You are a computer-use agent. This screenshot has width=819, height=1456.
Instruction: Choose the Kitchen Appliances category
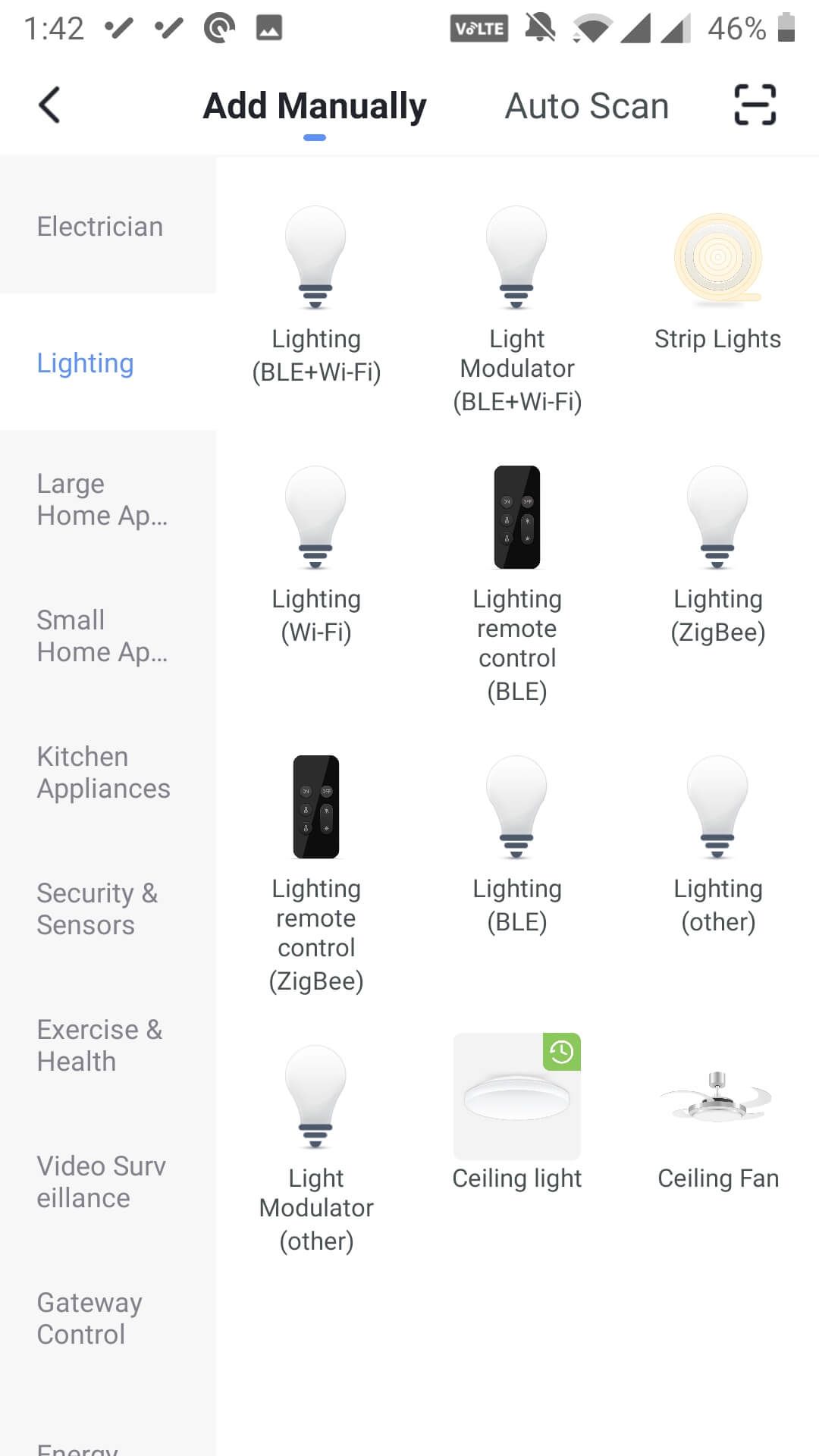pos(103,772)
